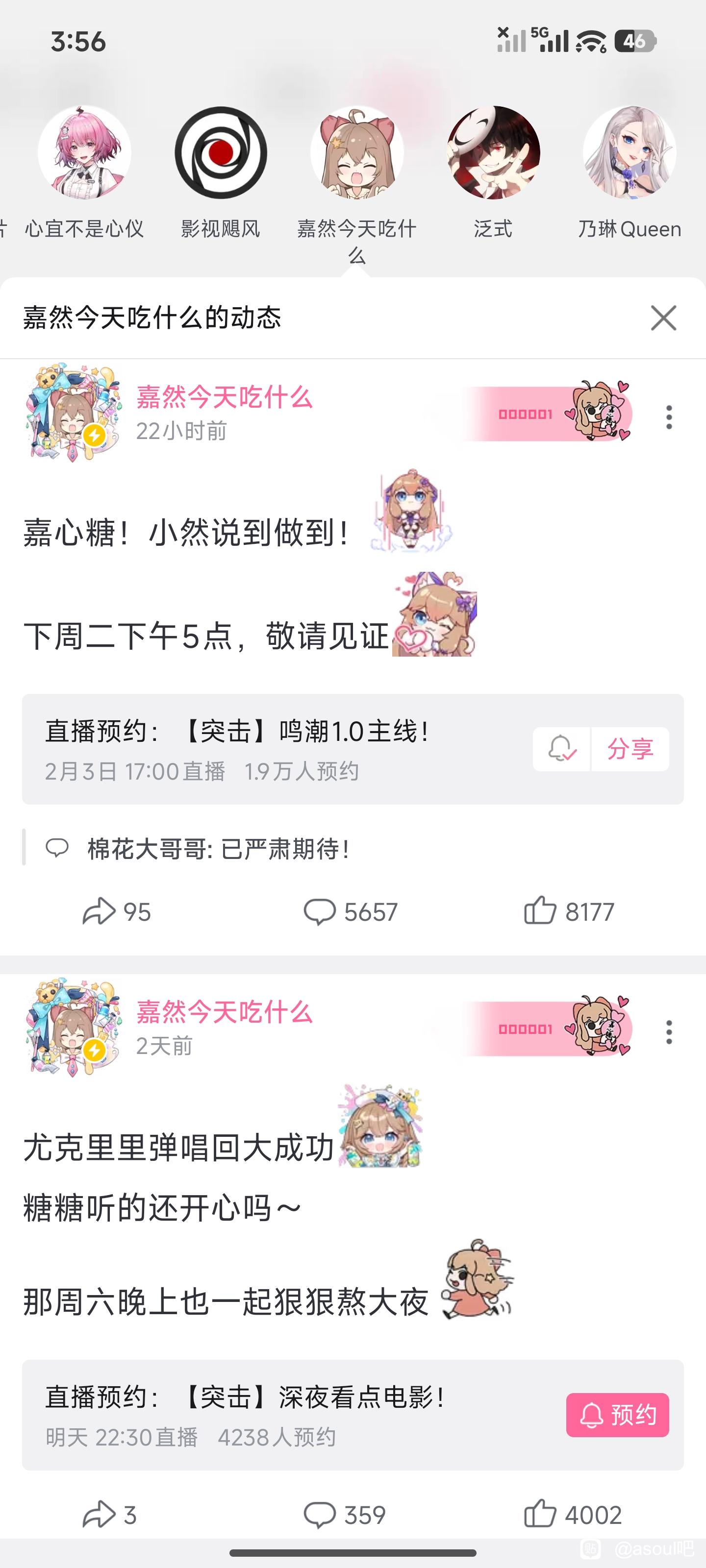
Task: Tap the bell reminder for 鸣潮1.0主线 livestream
Action: (562, 749)
